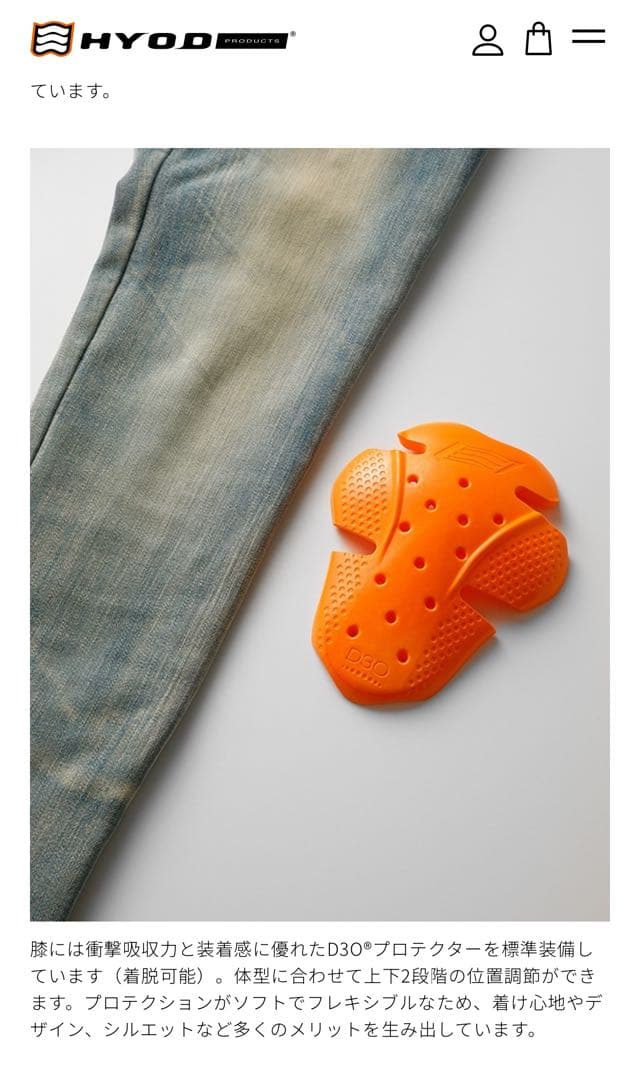Screen dimensions: 640x1080
Task: Open the account login icon
Action: [487, 39]
